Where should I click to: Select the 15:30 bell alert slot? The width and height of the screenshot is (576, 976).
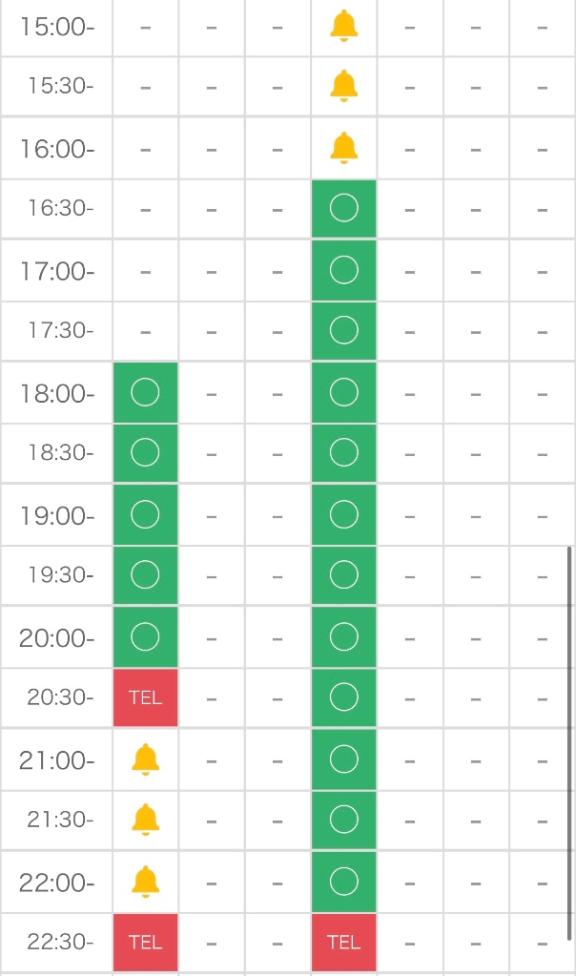[x=344, y=86]
